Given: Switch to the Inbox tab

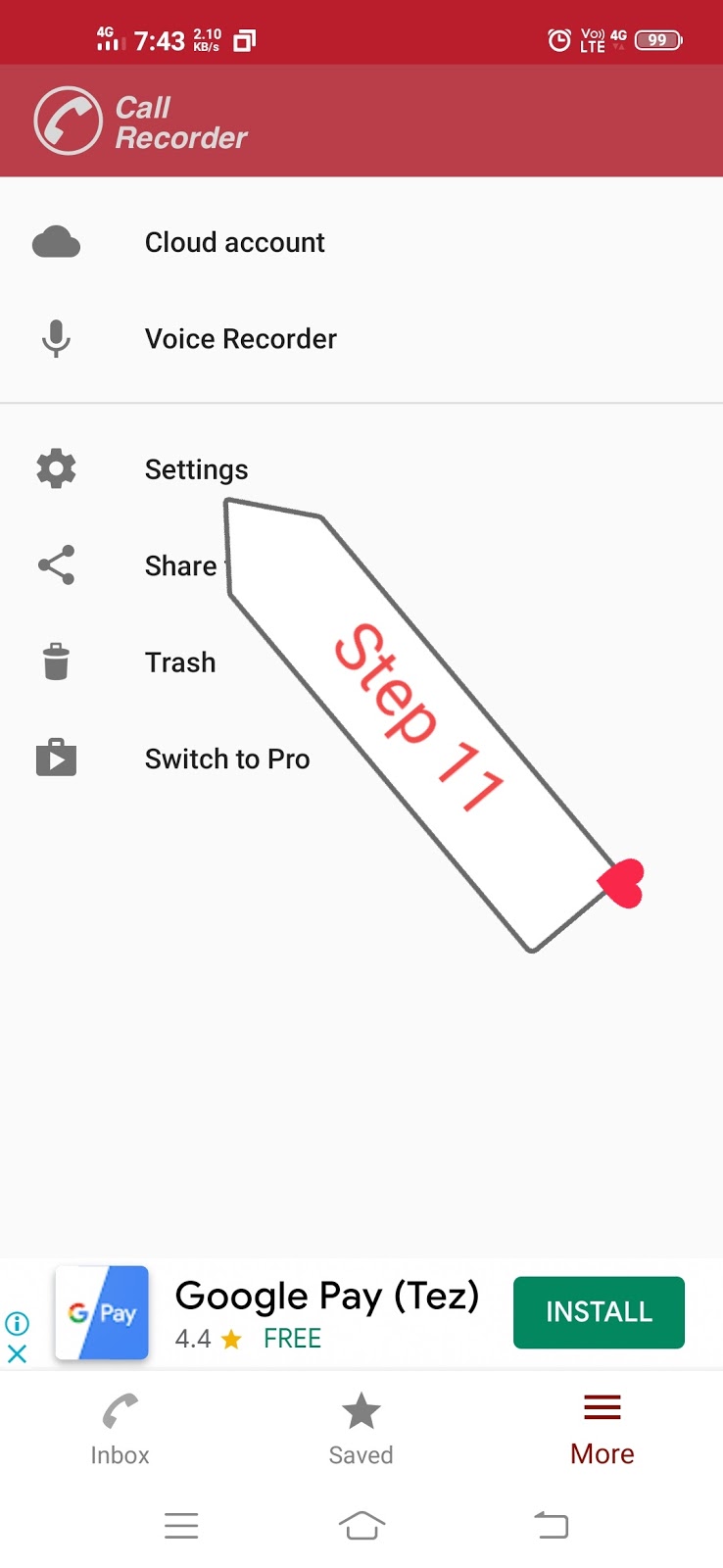Looking at the screenshot, I should click(x=120, y=1430).
